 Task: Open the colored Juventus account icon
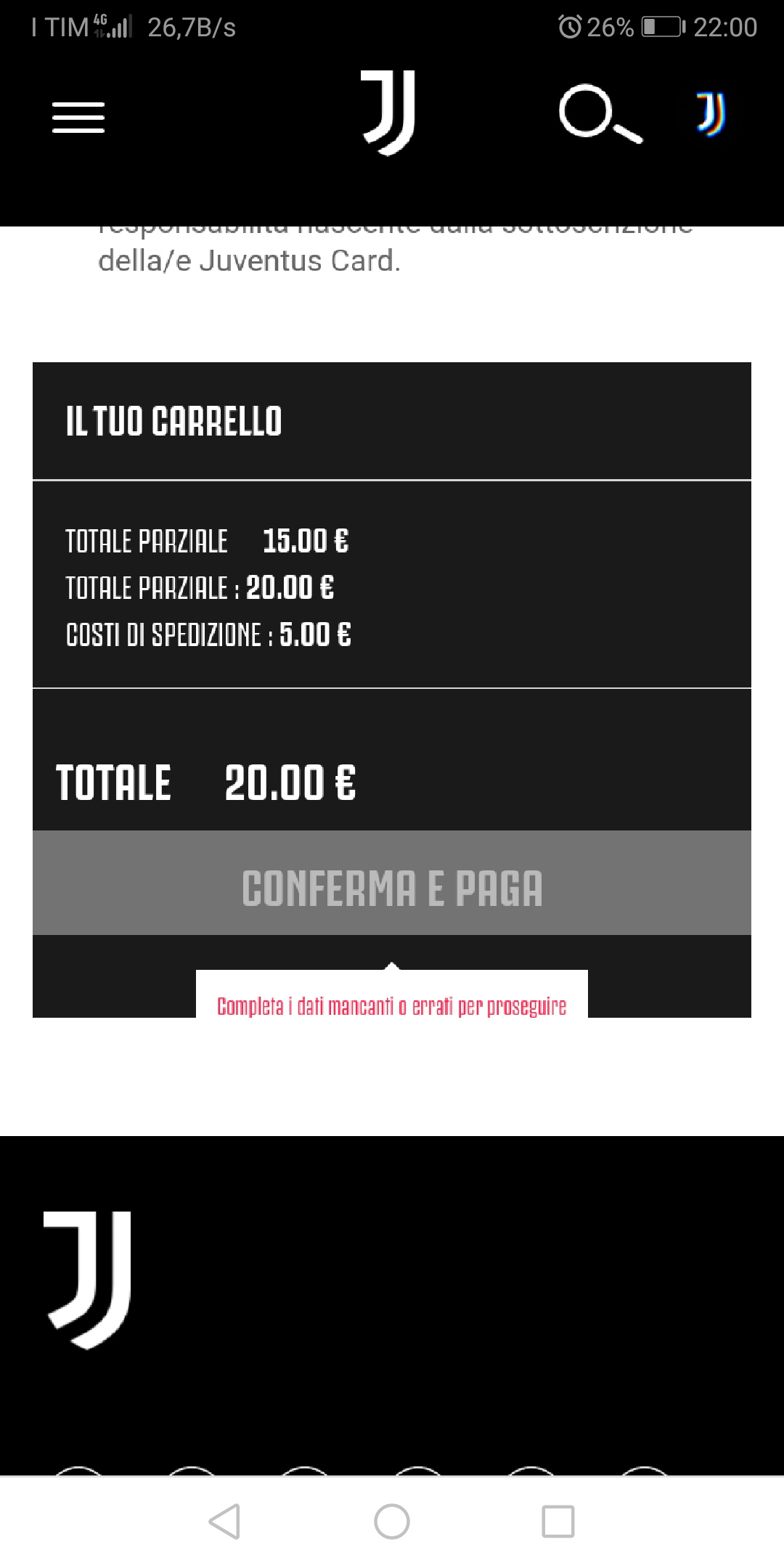point(711,114)
